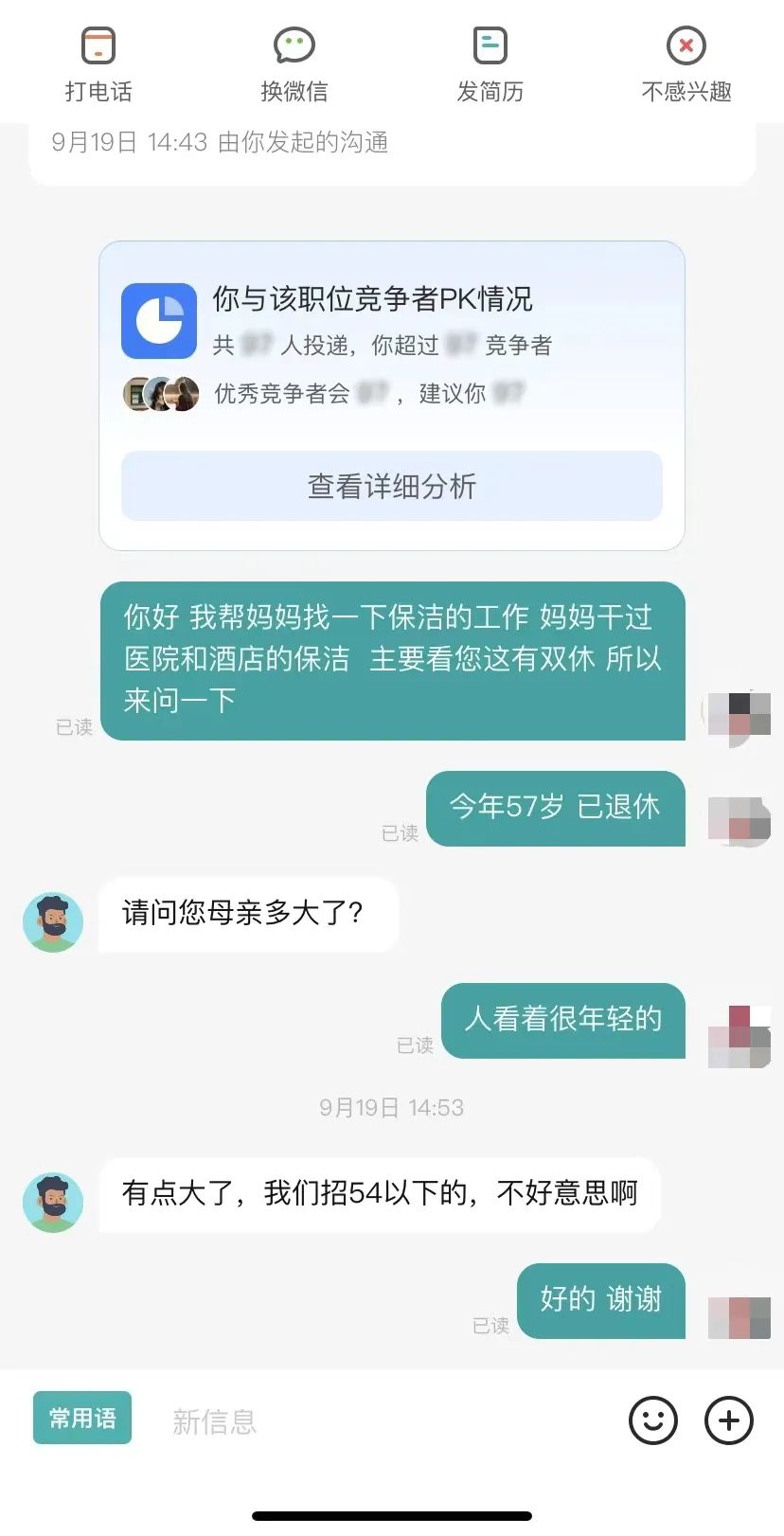Mark job as 不感兴趣

686,64
